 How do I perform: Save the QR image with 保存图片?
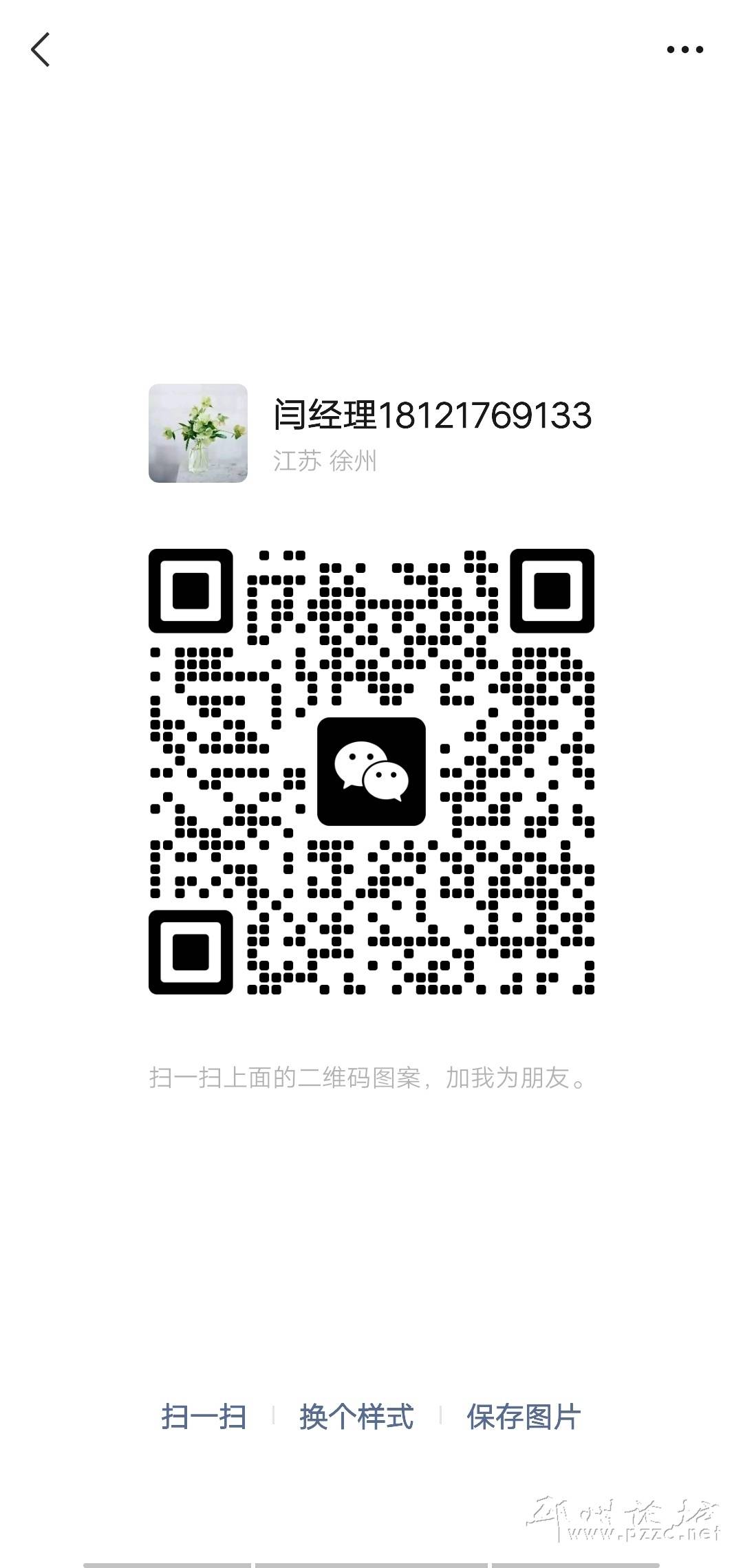tap(524, 1417)
